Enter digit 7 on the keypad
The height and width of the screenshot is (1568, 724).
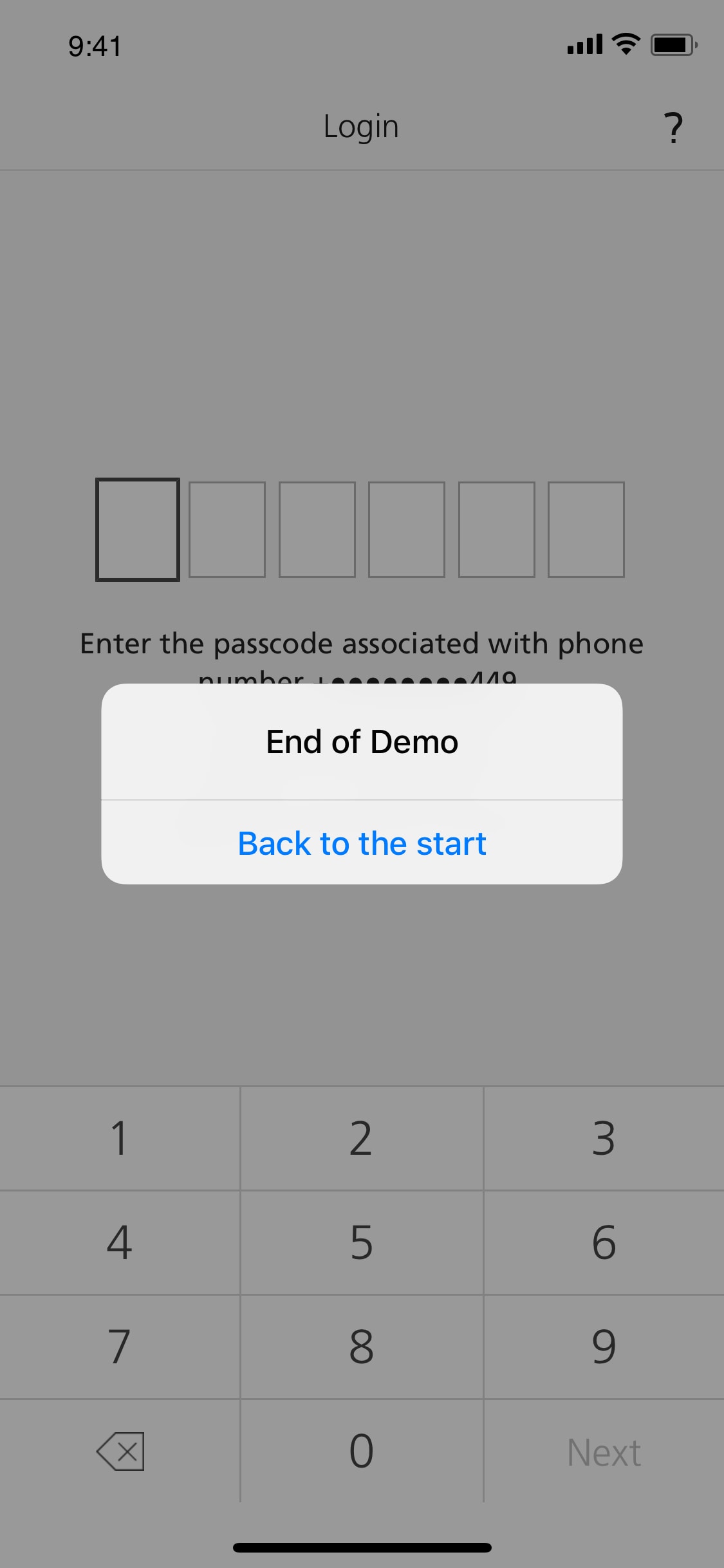coord(120,1347)
